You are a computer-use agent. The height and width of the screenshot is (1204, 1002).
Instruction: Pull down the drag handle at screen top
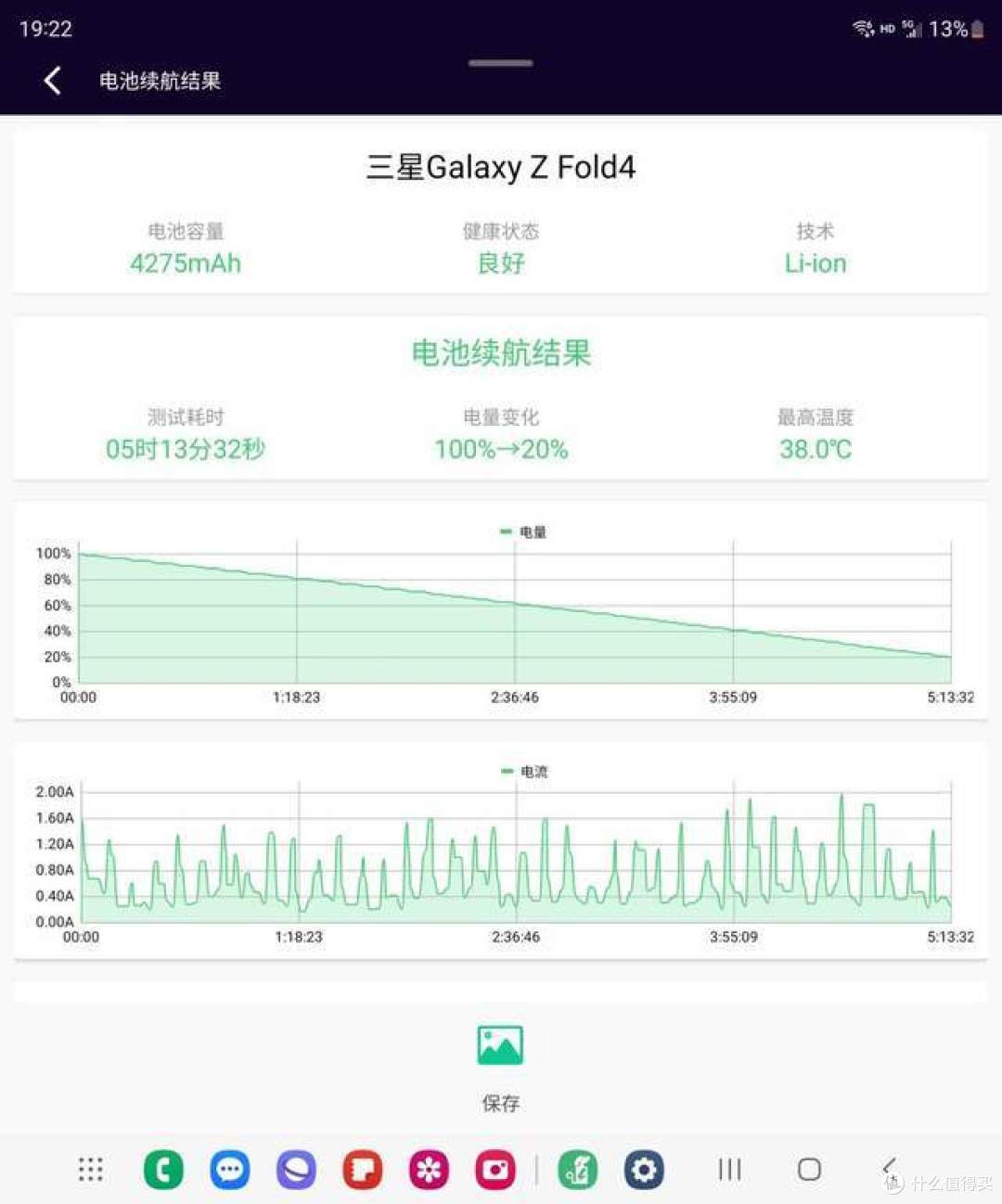[x=500, y=63]
